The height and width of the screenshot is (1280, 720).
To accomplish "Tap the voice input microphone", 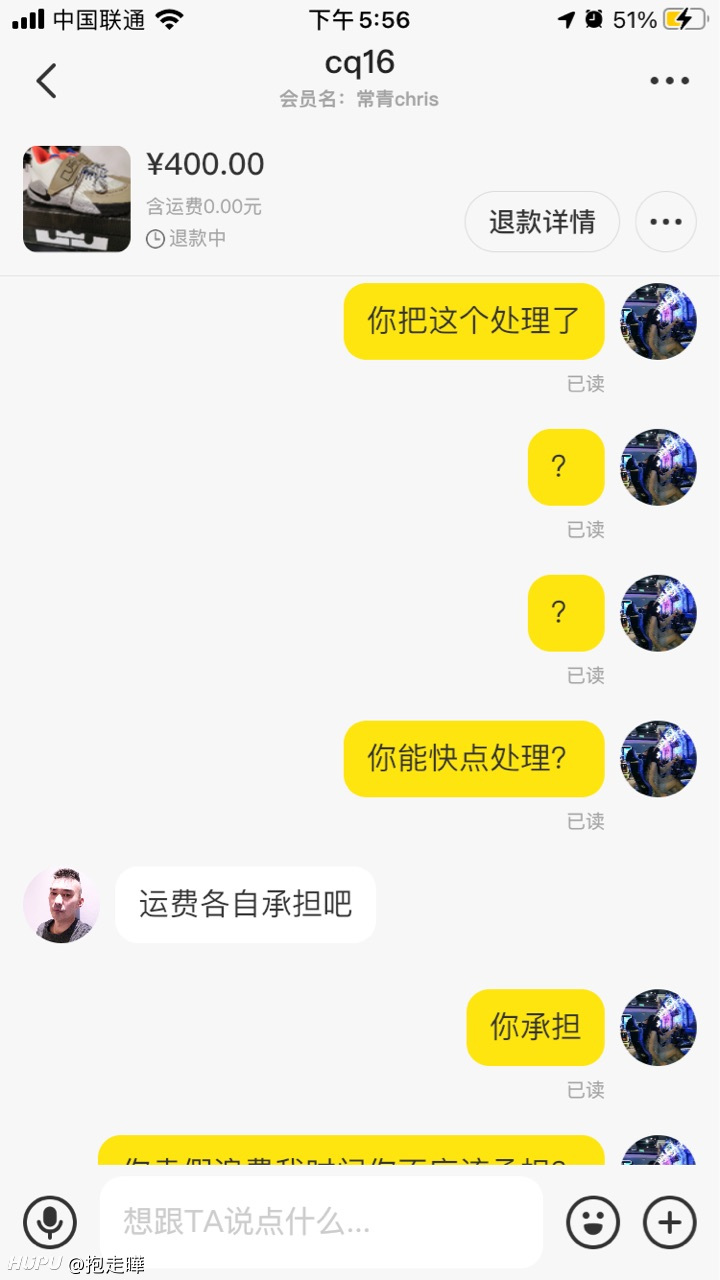I will (x=50, y=1221).
